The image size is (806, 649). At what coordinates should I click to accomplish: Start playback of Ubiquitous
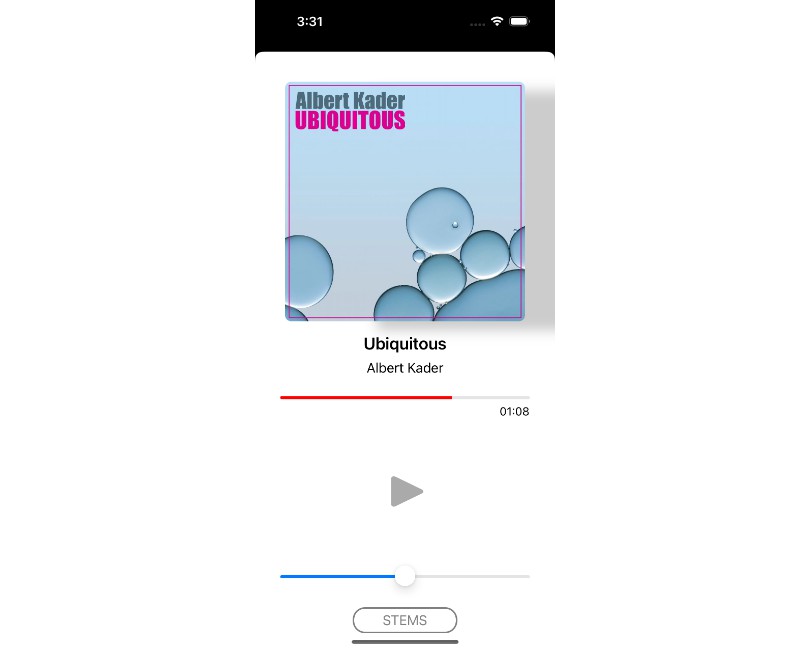pyautogui.click(x=406, y=492)
